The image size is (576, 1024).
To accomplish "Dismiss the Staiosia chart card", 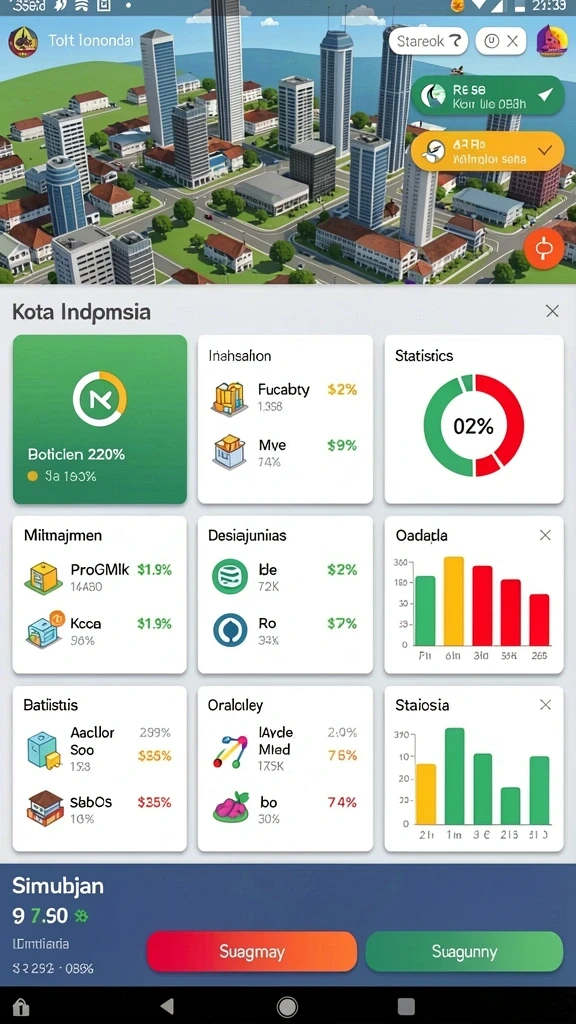I will pos(545,705).
